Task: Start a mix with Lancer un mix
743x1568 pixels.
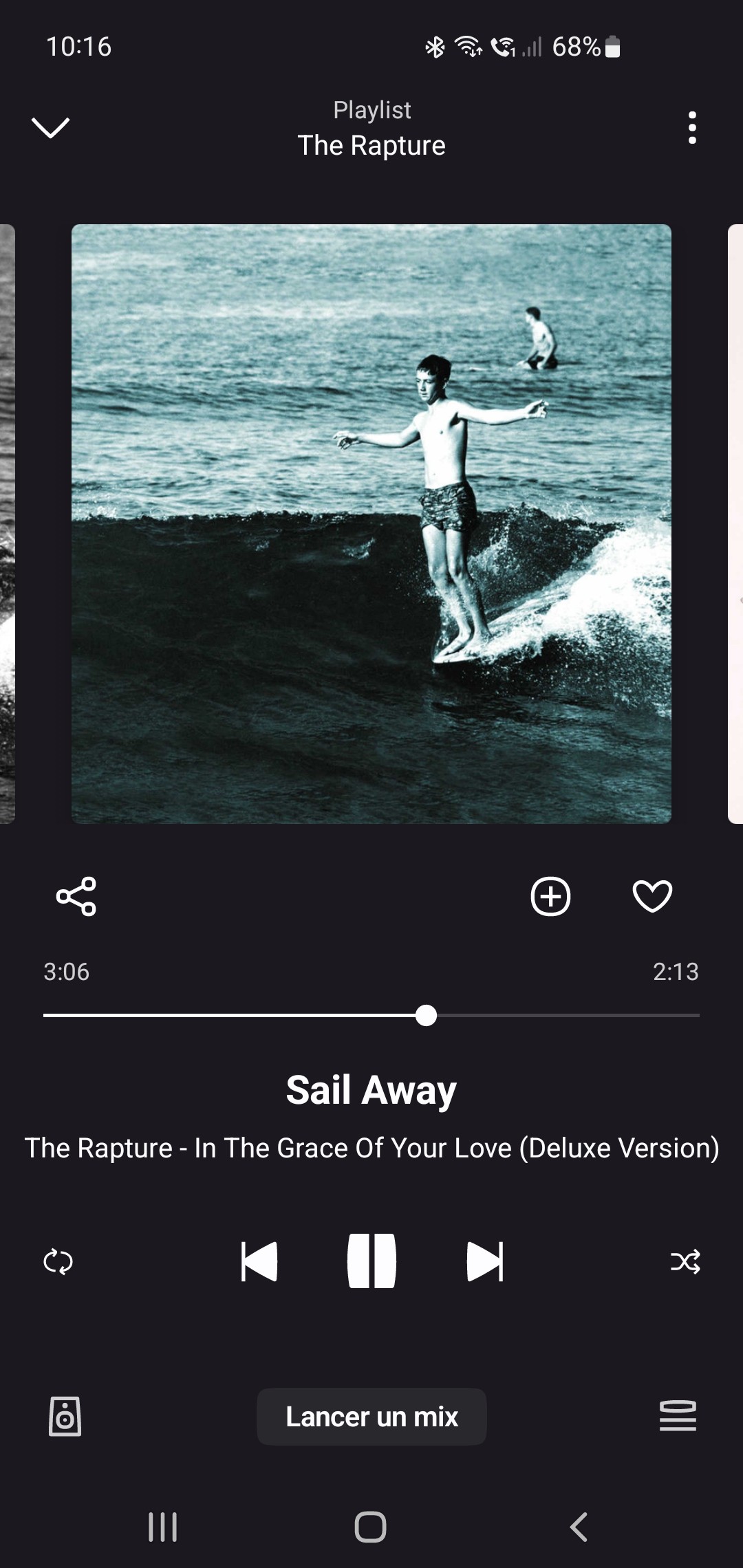Action: coord(371,1417)
